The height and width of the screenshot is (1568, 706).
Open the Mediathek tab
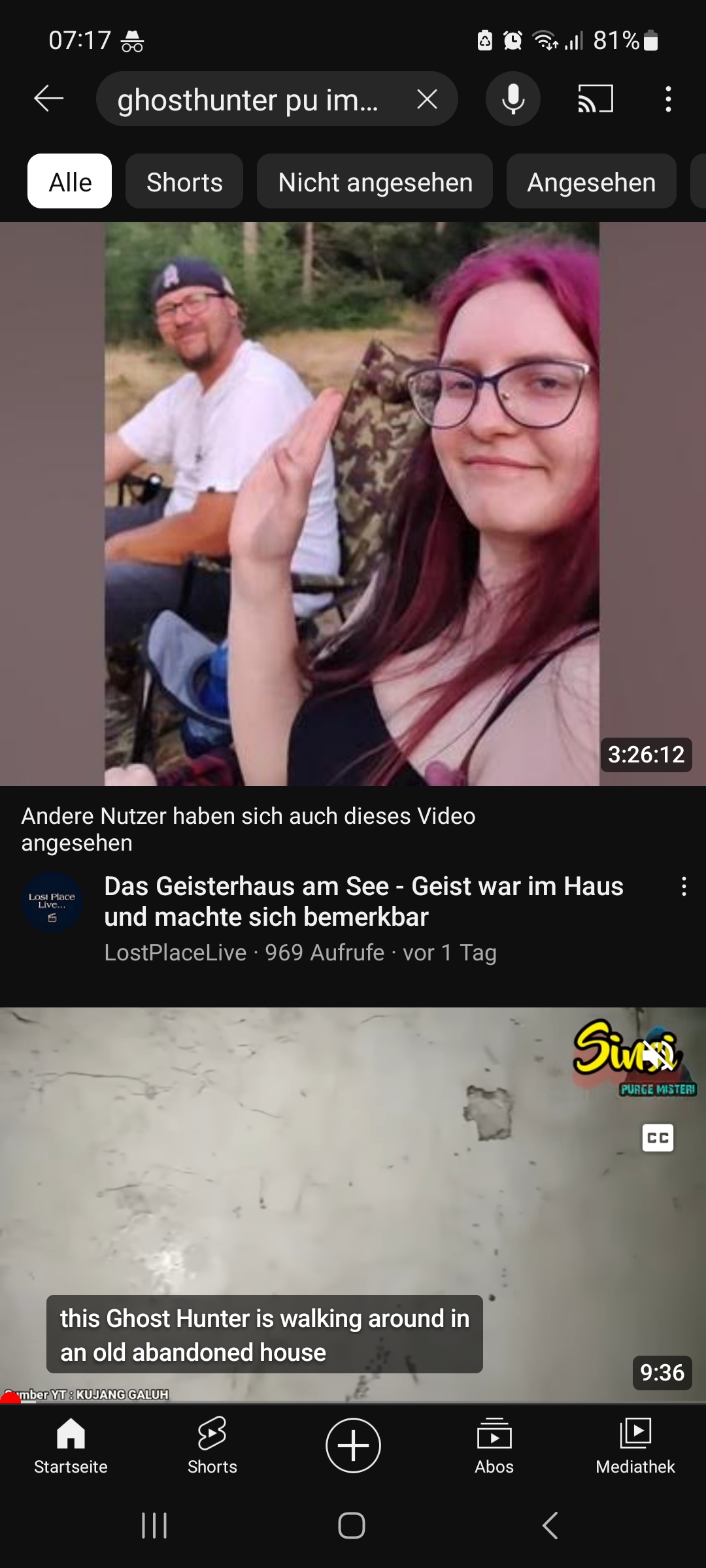(x=635, y=1446)
